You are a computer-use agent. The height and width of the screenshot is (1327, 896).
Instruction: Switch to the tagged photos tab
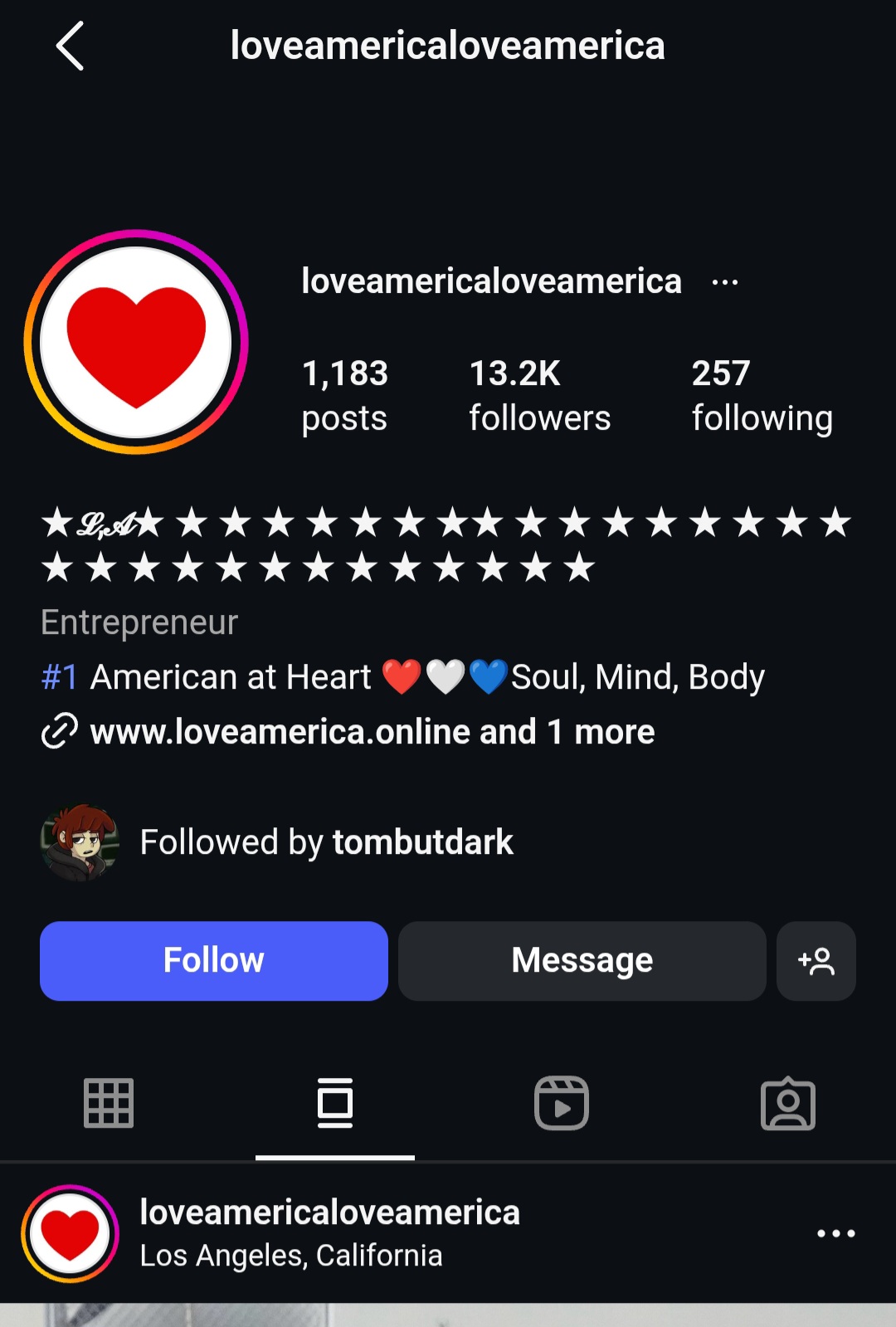click(x=788, y=1104)
